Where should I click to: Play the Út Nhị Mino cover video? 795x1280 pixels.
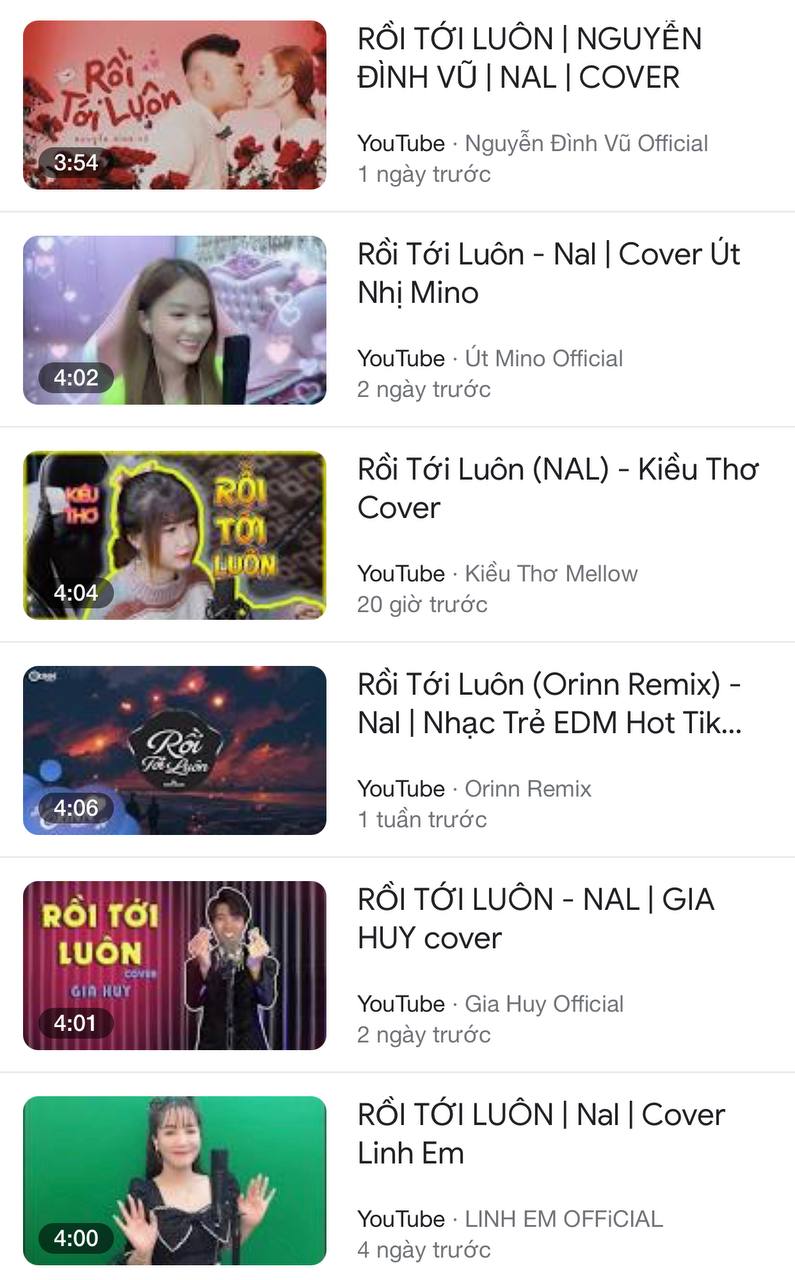[548, 273]
